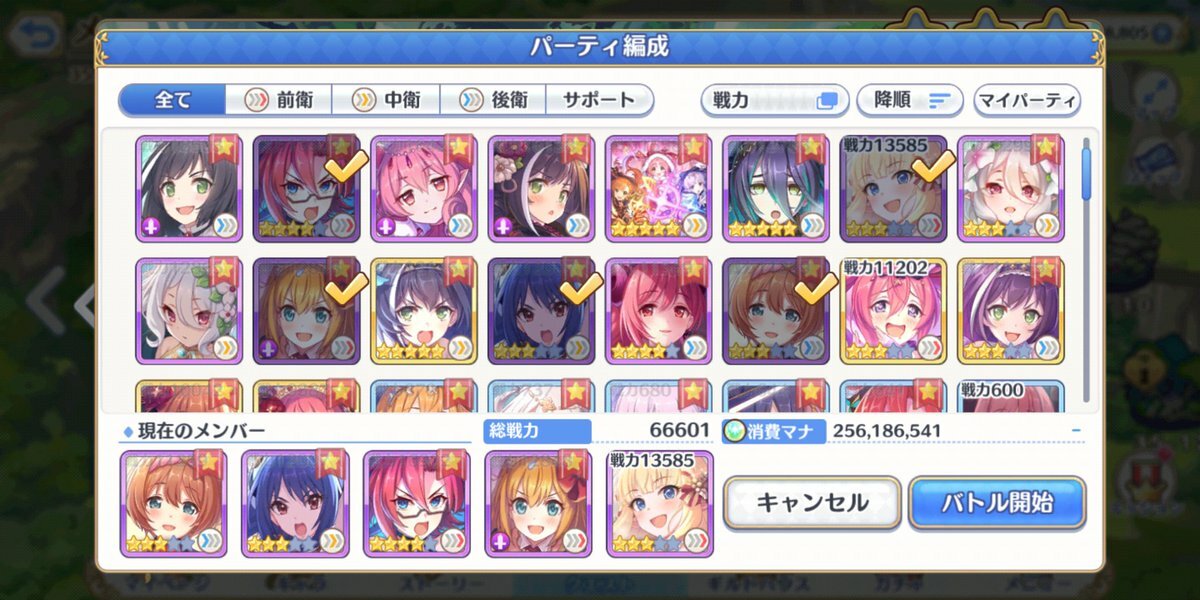The width and height of the screenshot is (1200, 600).
Task: Deselect the character with 戦力13585 in grid
Action: (x=893, y=189)
